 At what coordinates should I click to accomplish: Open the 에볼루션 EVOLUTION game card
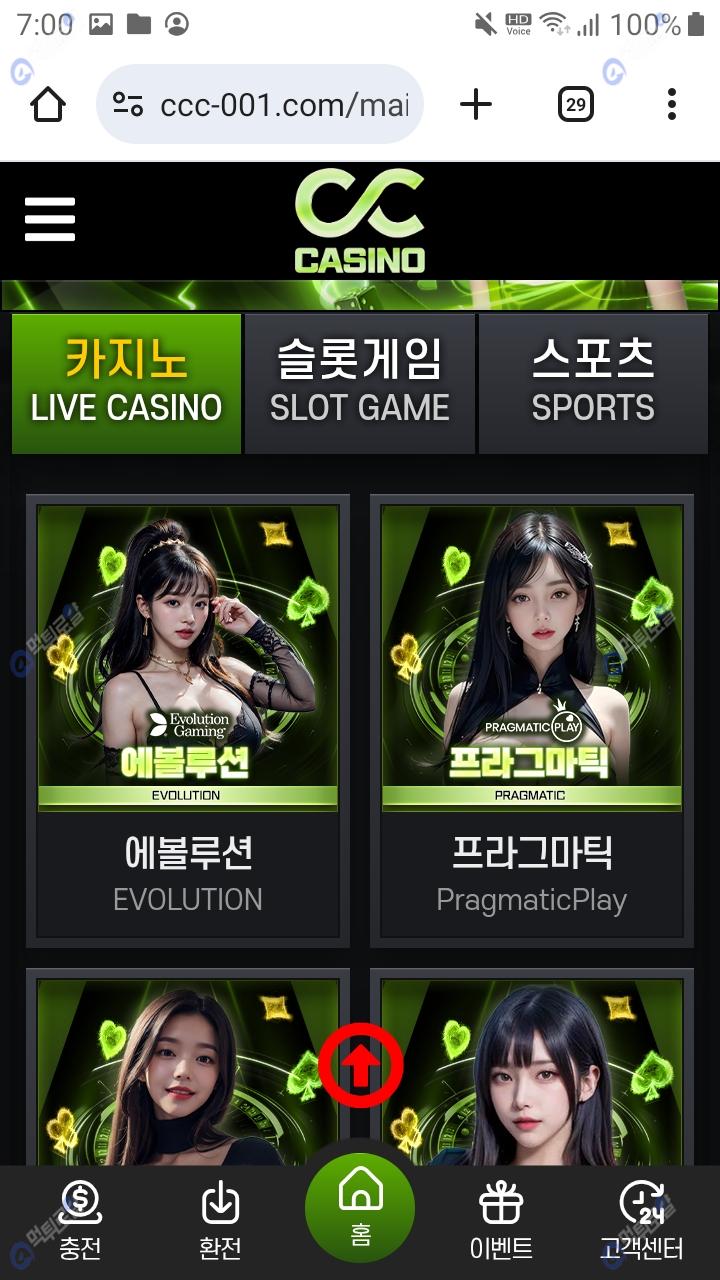[x=188, y=720]
